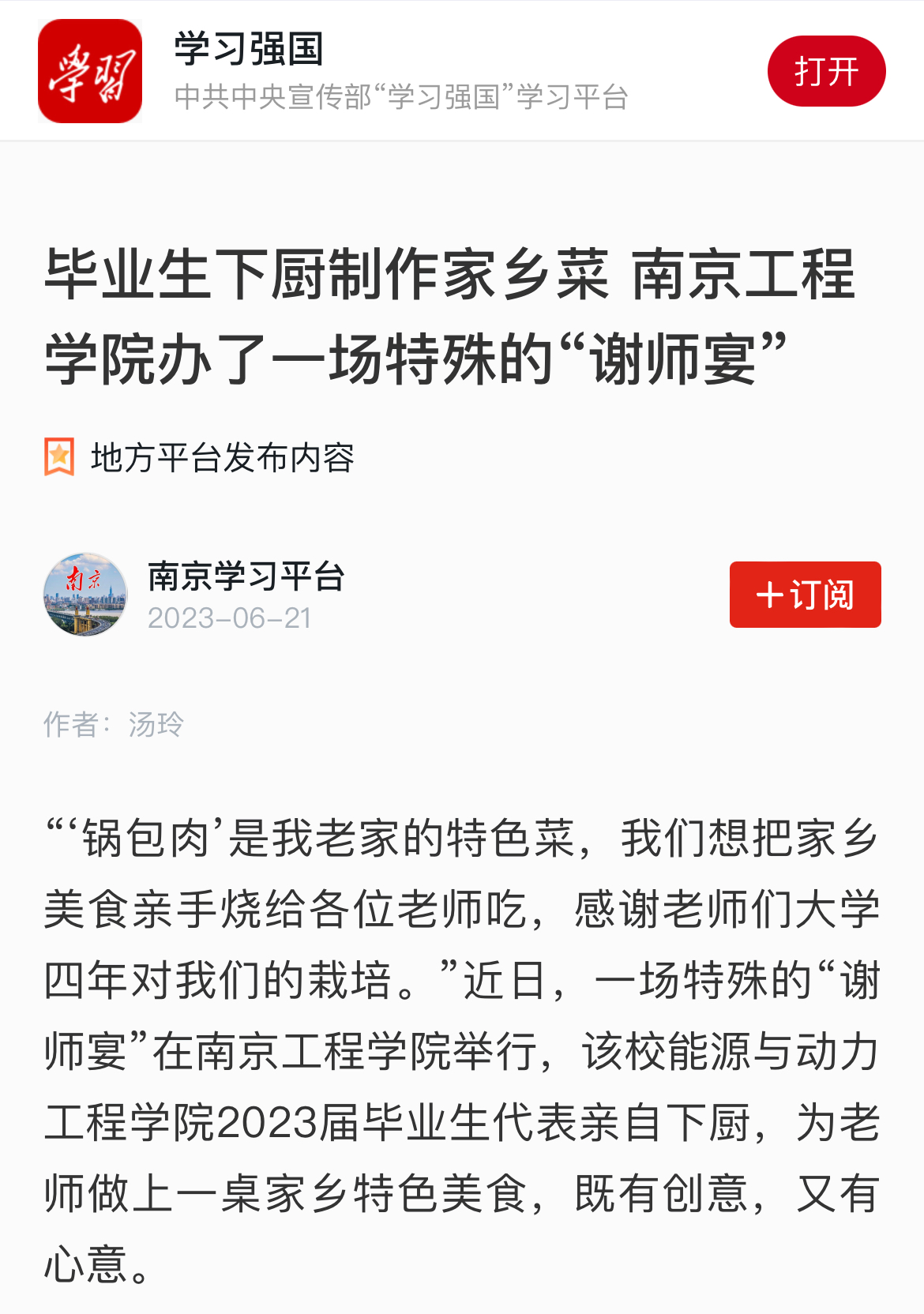Screen dimensions: 924x1314
Task: Subscribe with the 订阅 button
Action: point(805,595)
